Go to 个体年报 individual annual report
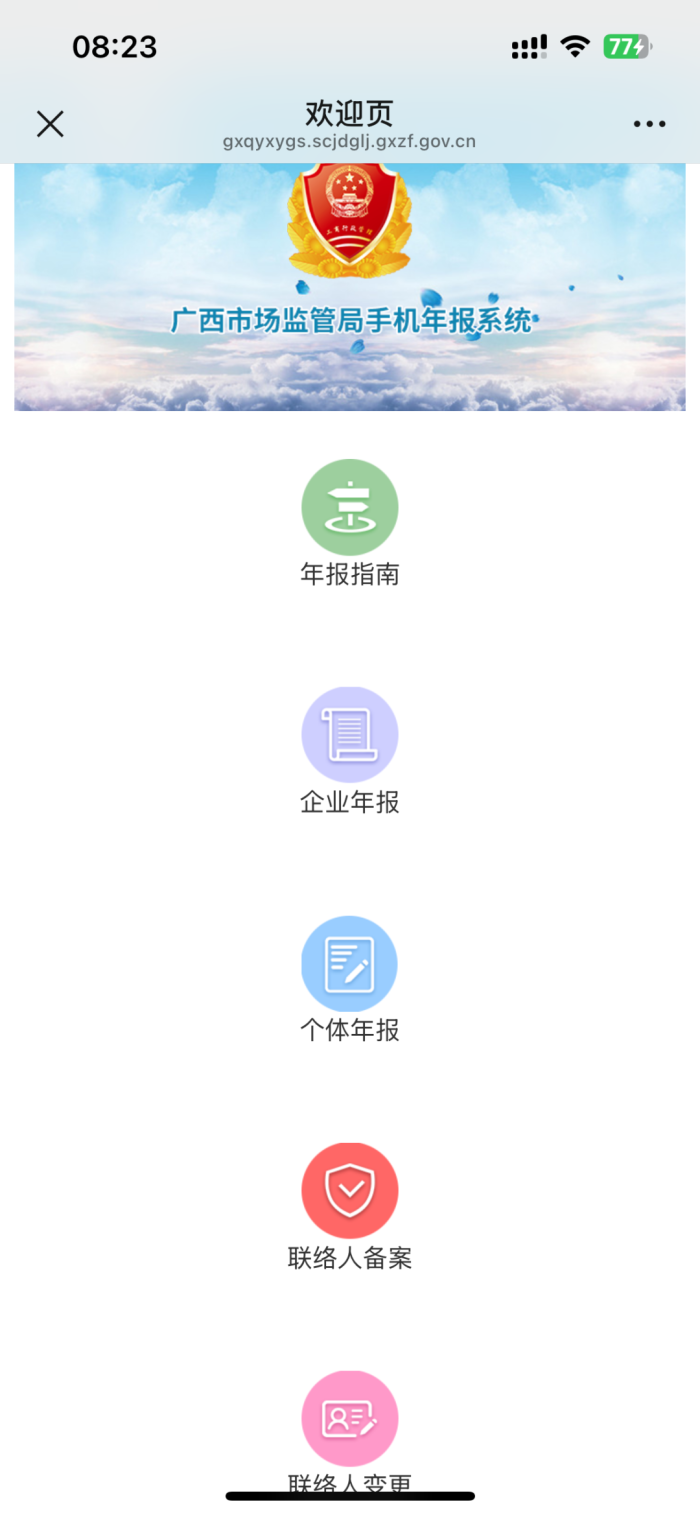The image size is (700, 1515). point(350,963)
